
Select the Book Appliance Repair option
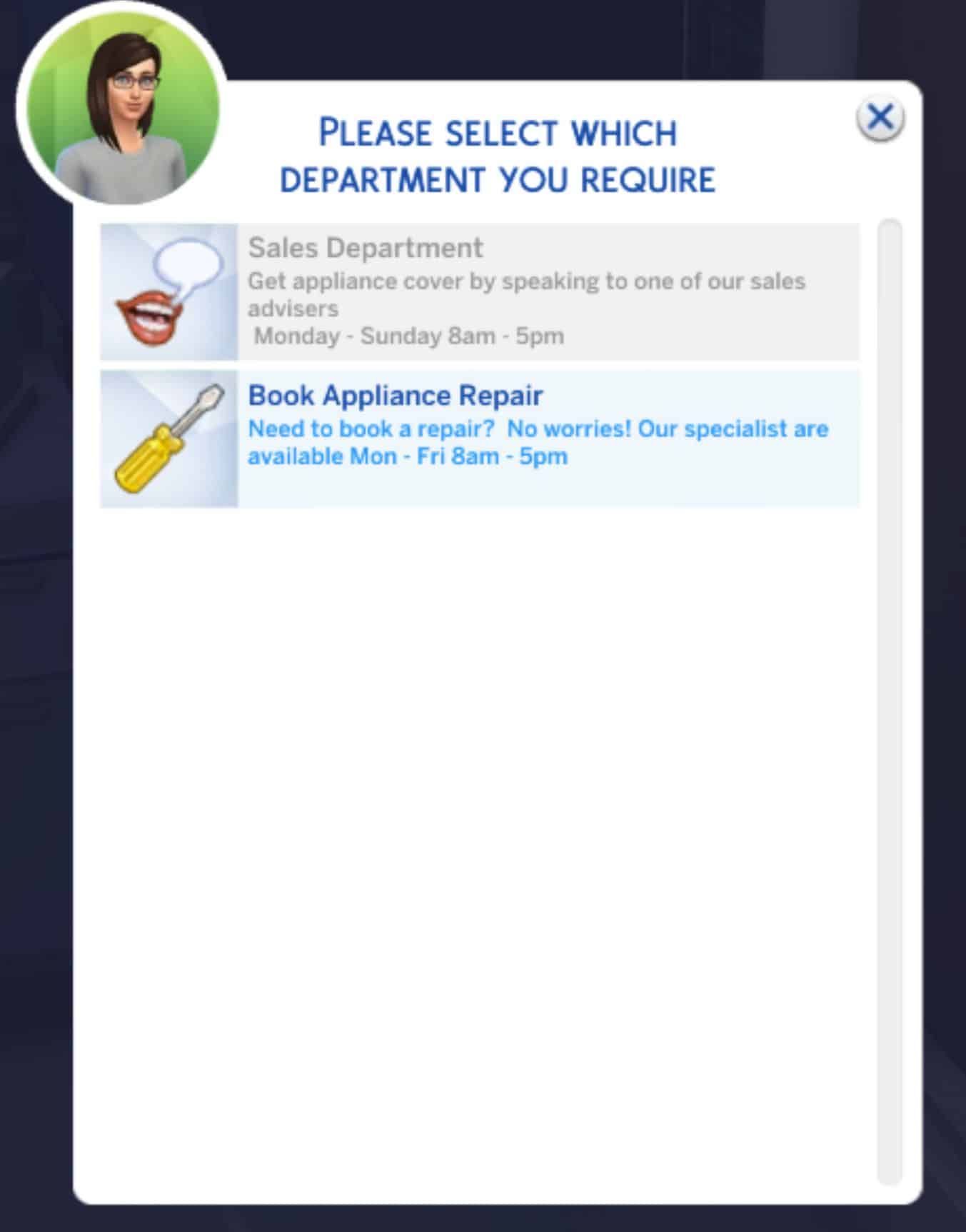pyautogui.click(x=479, y=438)
